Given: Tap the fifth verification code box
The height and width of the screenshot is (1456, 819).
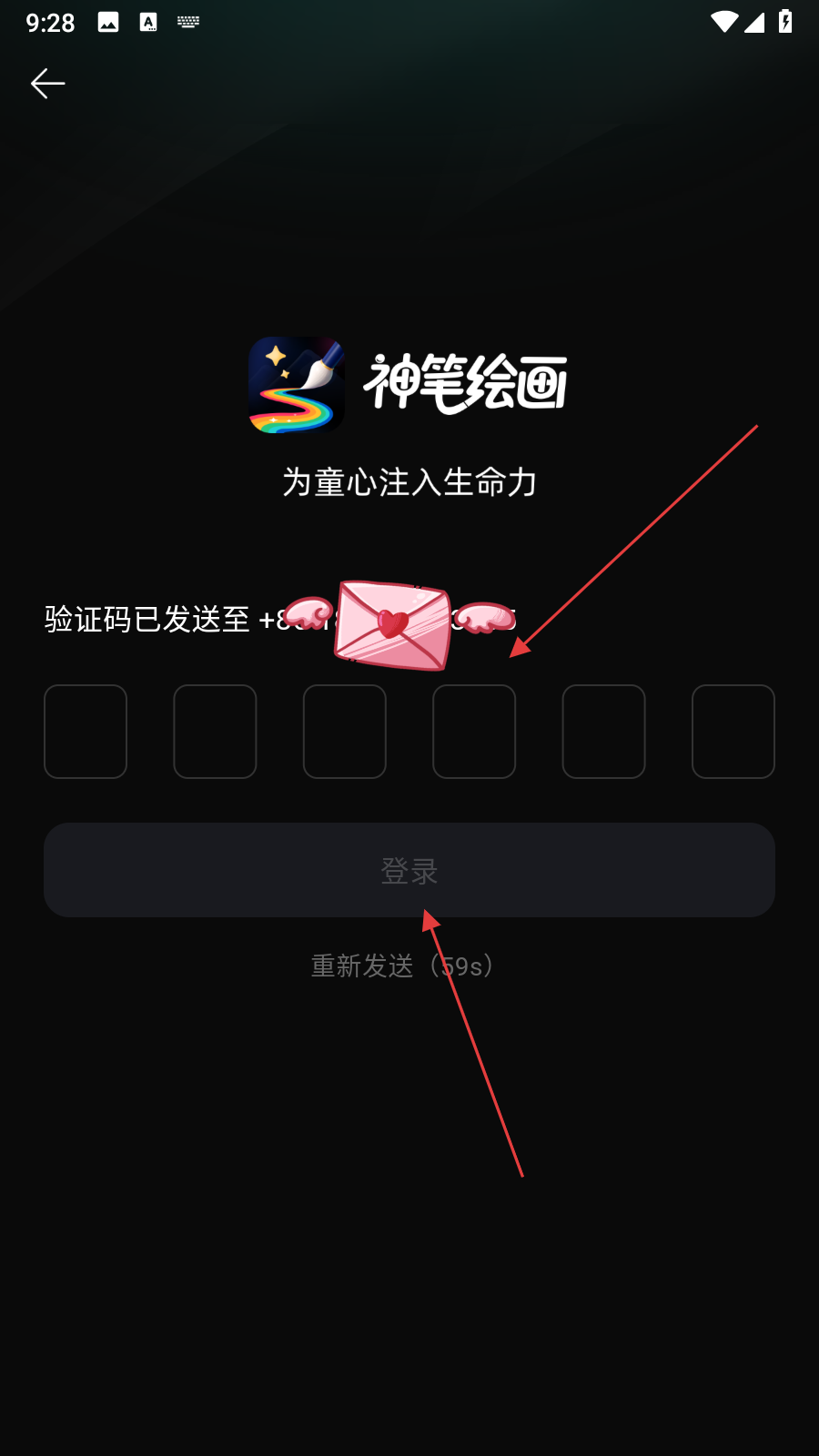Looking at the screenshot, I should coord(604,732).
